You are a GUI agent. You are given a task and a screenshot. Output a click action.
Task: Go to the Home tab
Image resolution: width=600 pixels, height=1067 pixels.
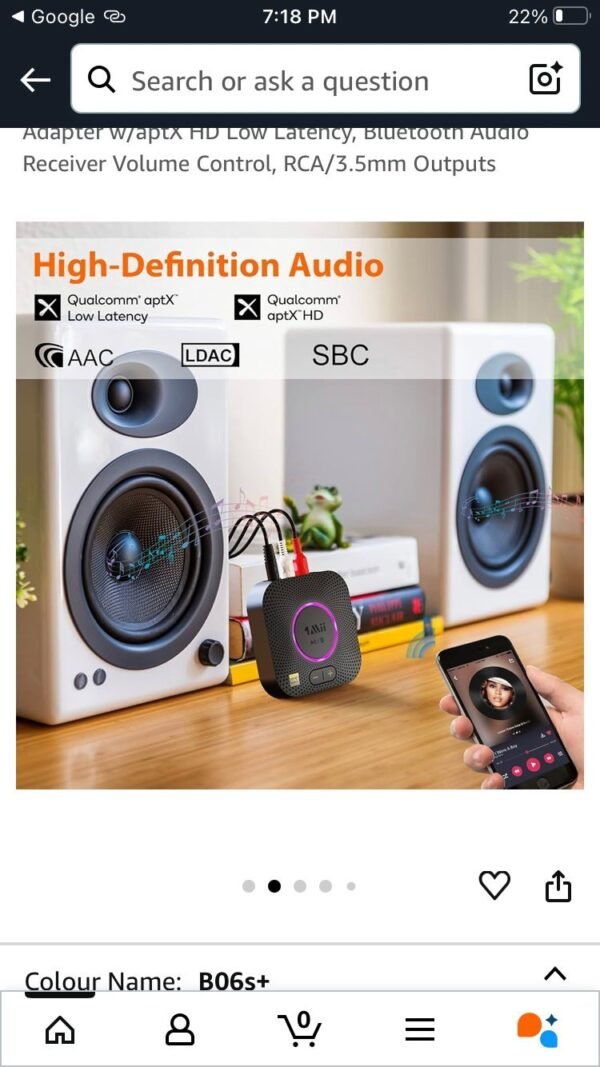tap(60, 1029)
